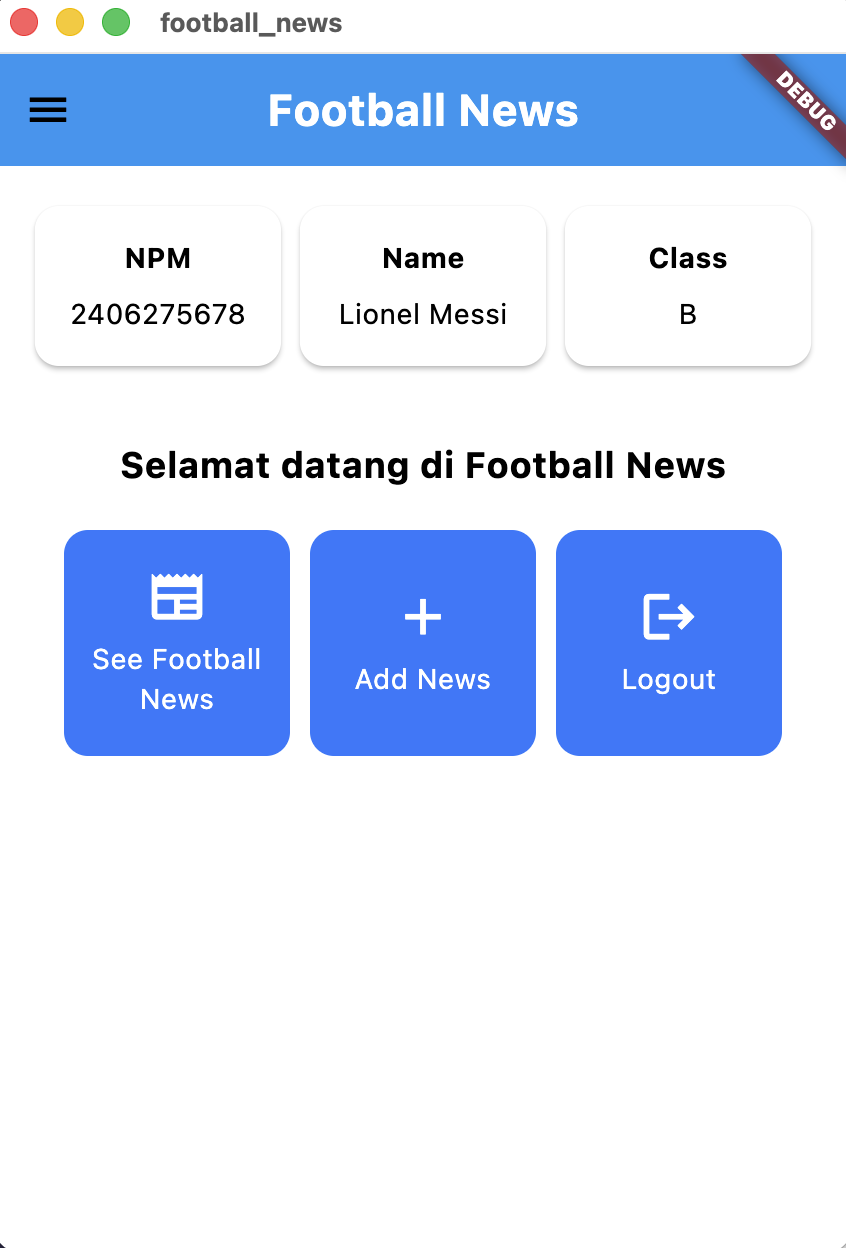Tap the Add News button
The height and width of the screenshot is (1248, 846).
(x=423, y=642)
